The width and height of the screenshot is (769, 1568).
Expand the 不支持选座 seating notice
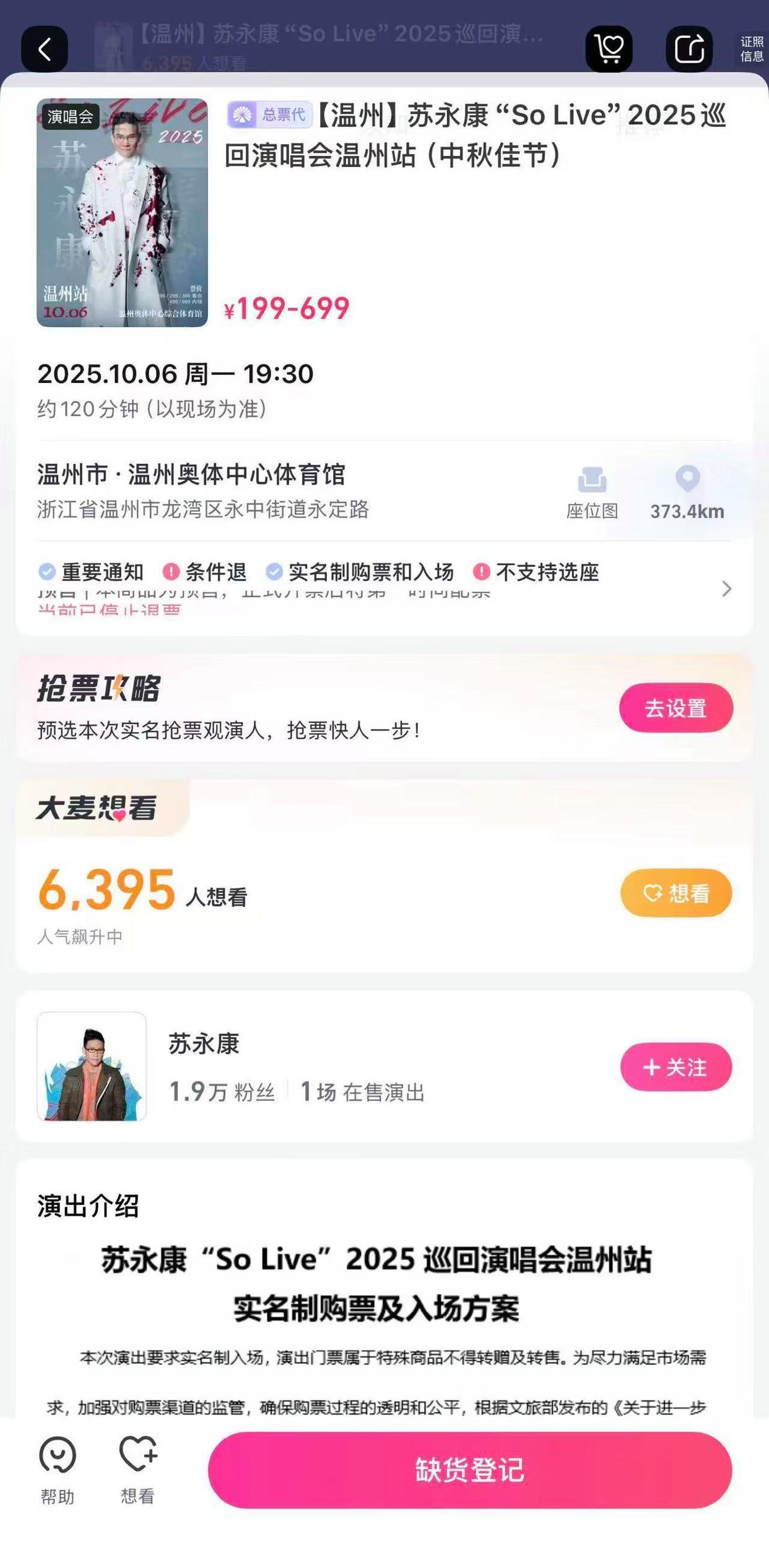pyautogui.click(x=547, y=573)
